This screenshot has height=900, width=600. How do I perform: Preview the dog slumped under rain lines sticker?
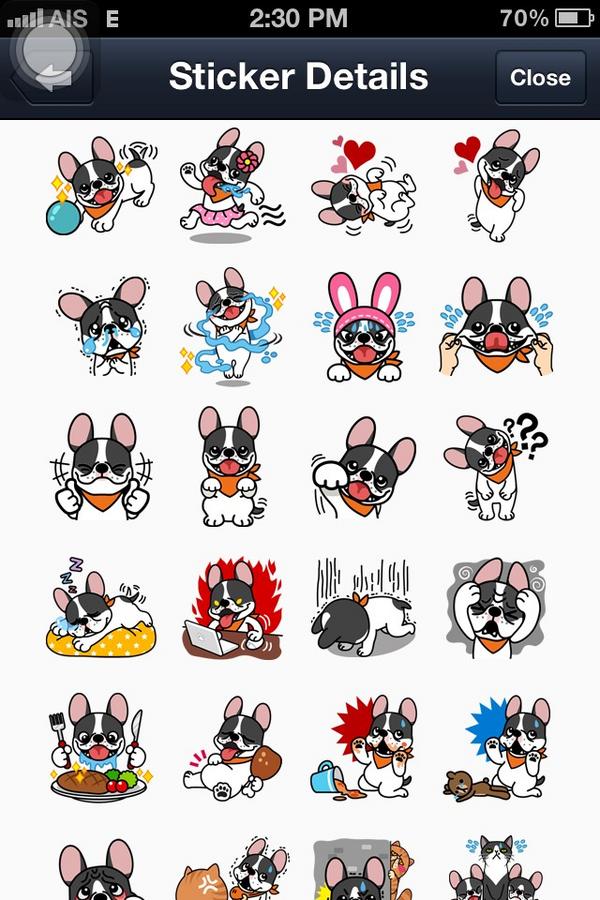(x=365, y=607)
